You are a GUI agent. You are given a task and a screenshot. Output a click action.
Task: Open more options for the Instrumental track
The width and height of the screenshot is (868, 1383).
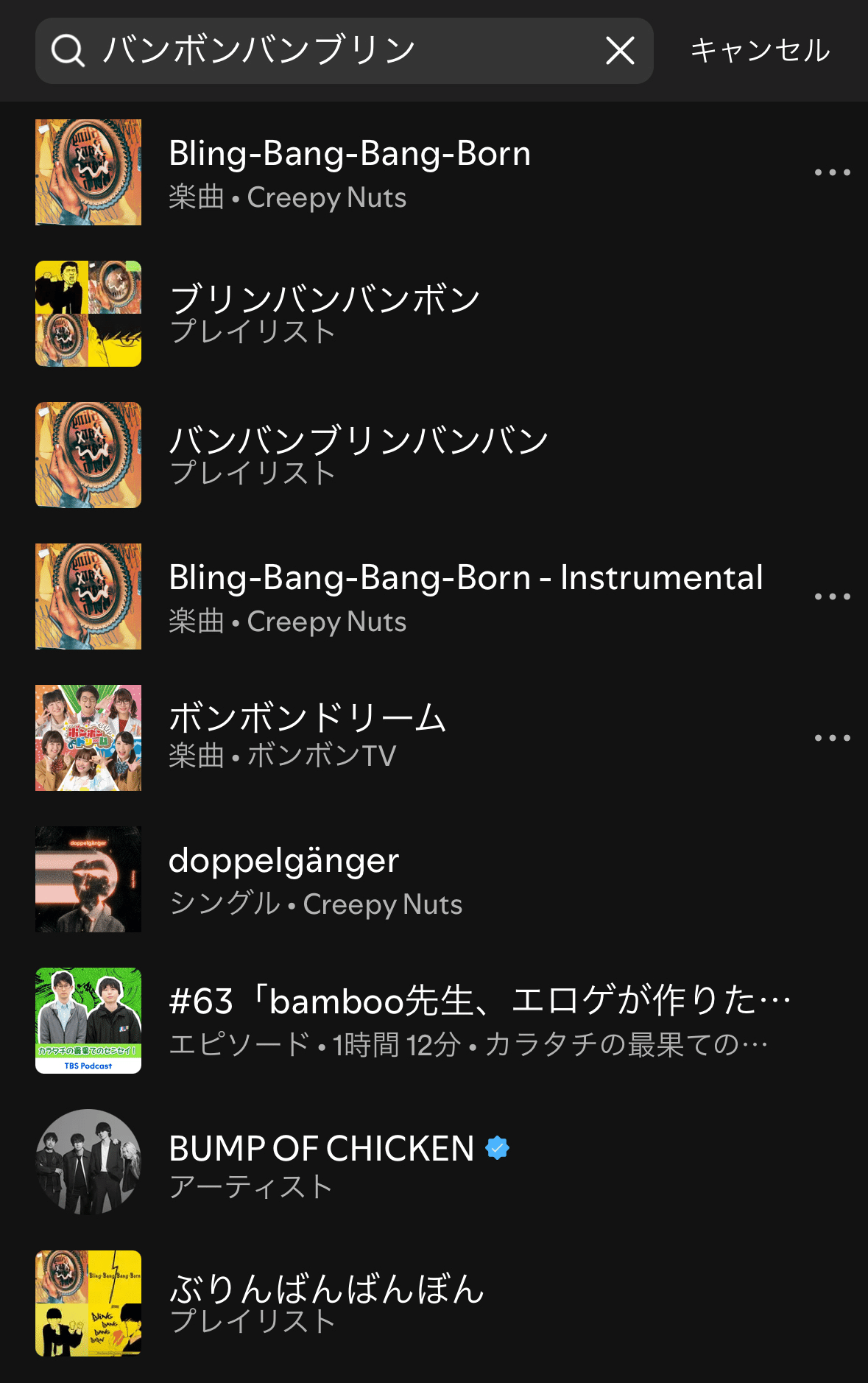coord(832,597)
